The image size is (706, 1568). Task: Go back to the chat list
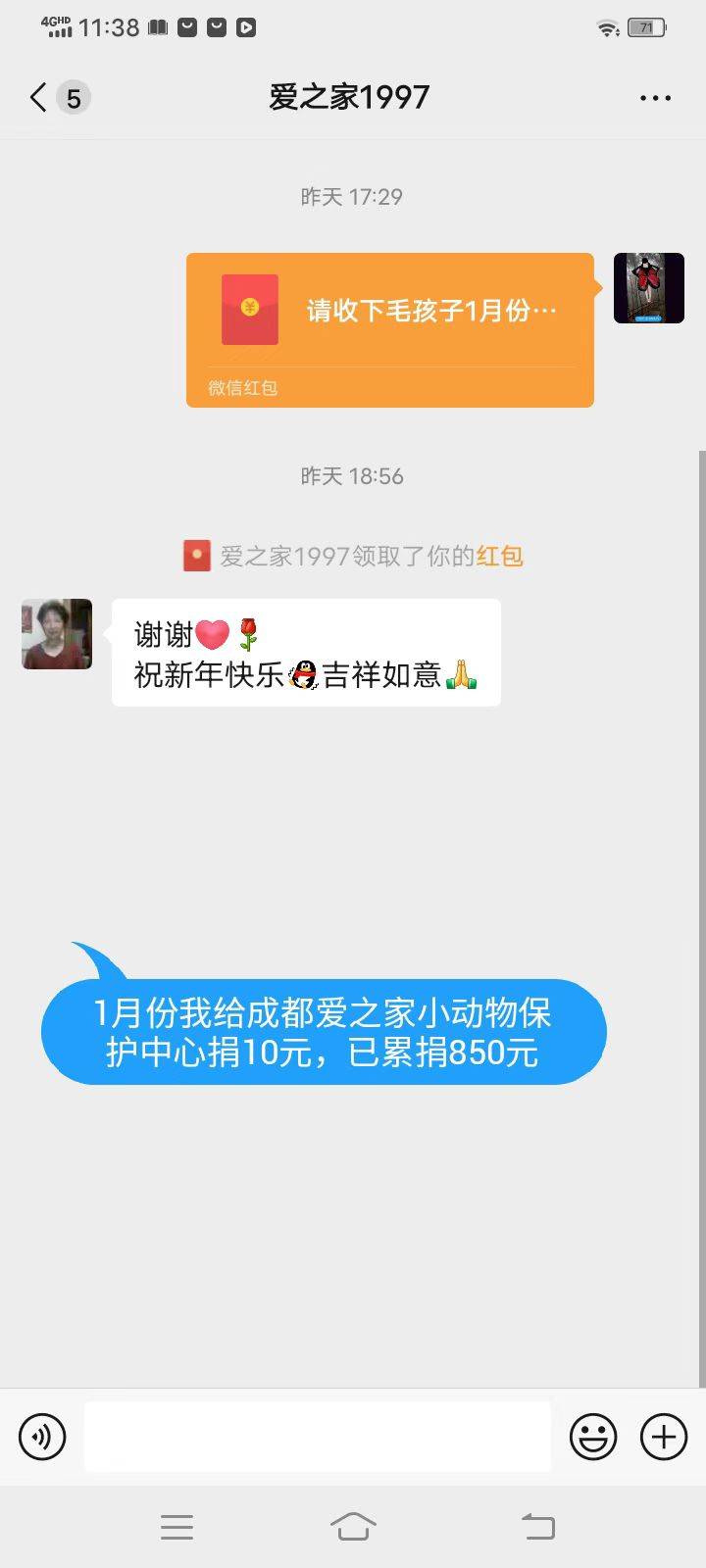point(39,97)
